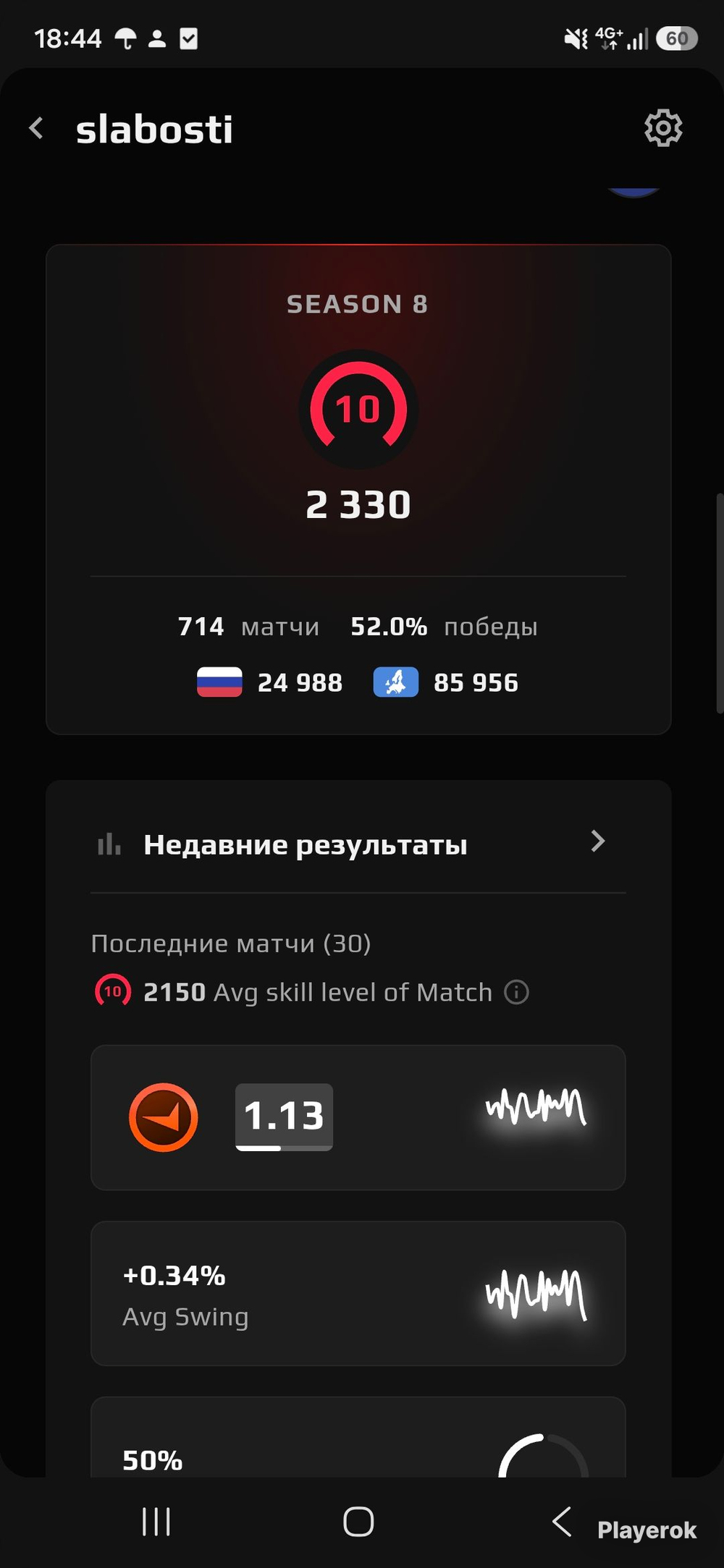Show info about Avg skill level of Match
This screenshot has width=724, height=1568.
click(x=516, y=992)
